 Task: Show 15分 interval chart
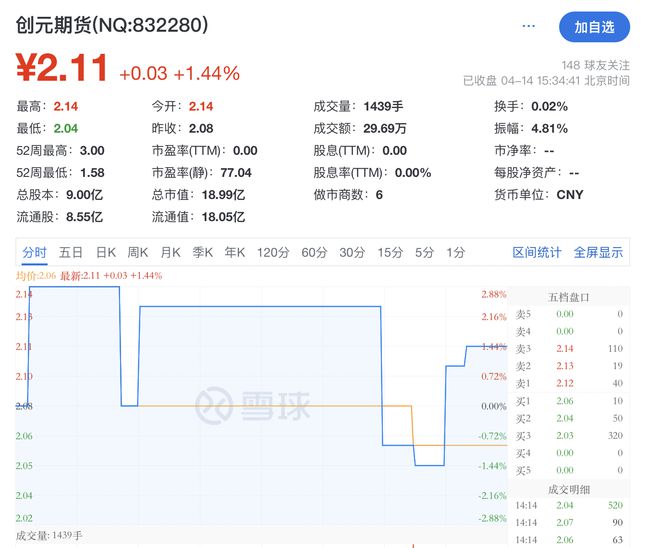tap(390, 253)
